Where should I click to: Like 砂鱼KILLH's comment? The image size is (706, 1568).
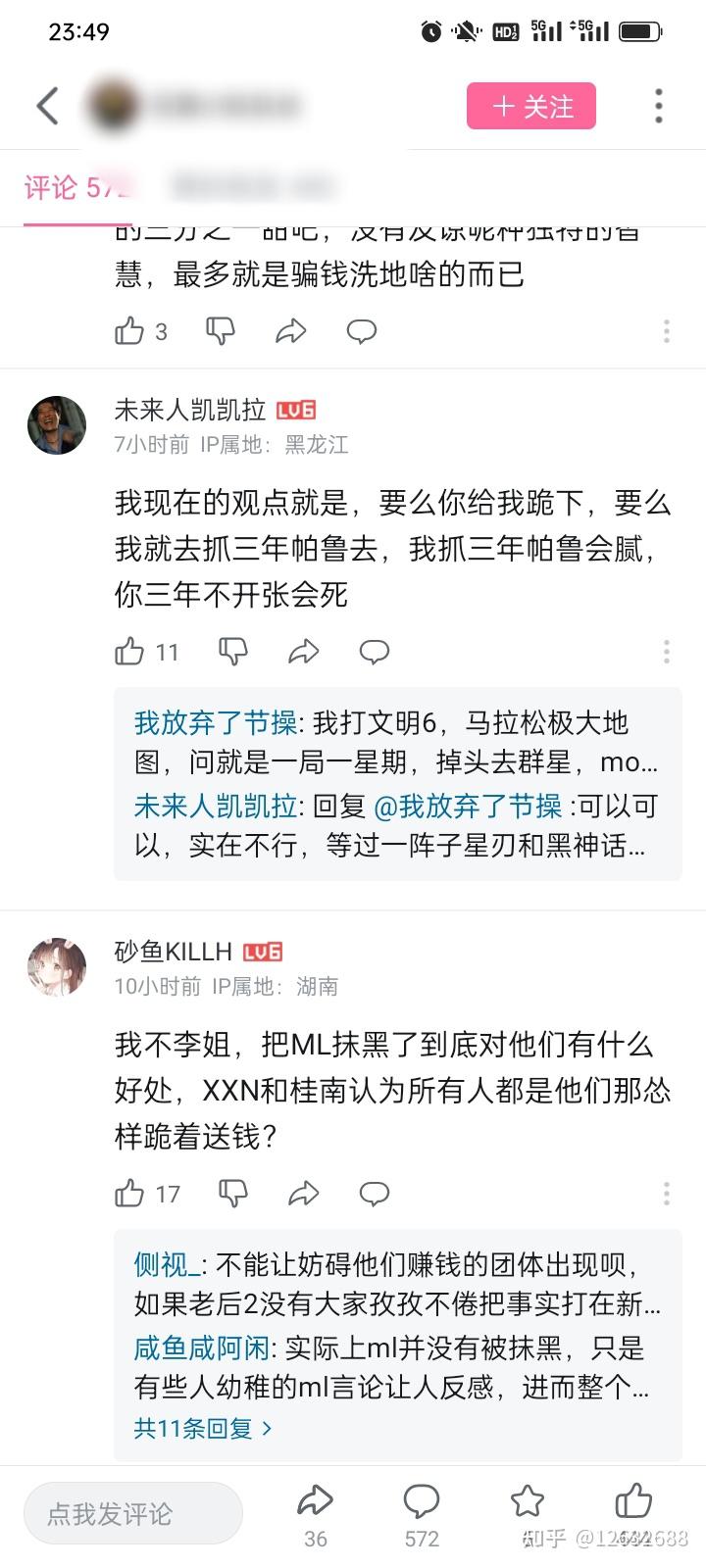[x=130, y=1193]
